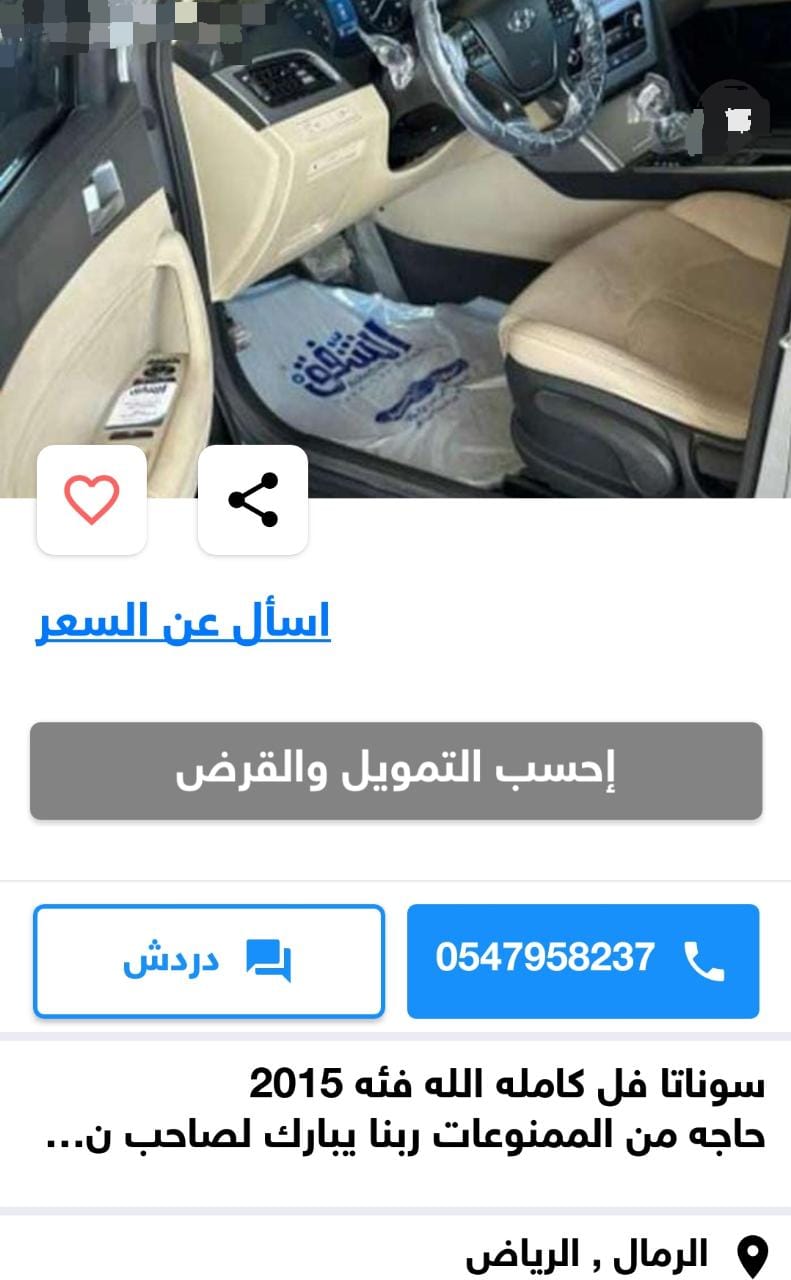Viewport: 791px width, 1280px height.
Task: Start a chat with دردش button
Action: [x=209, y=961]
